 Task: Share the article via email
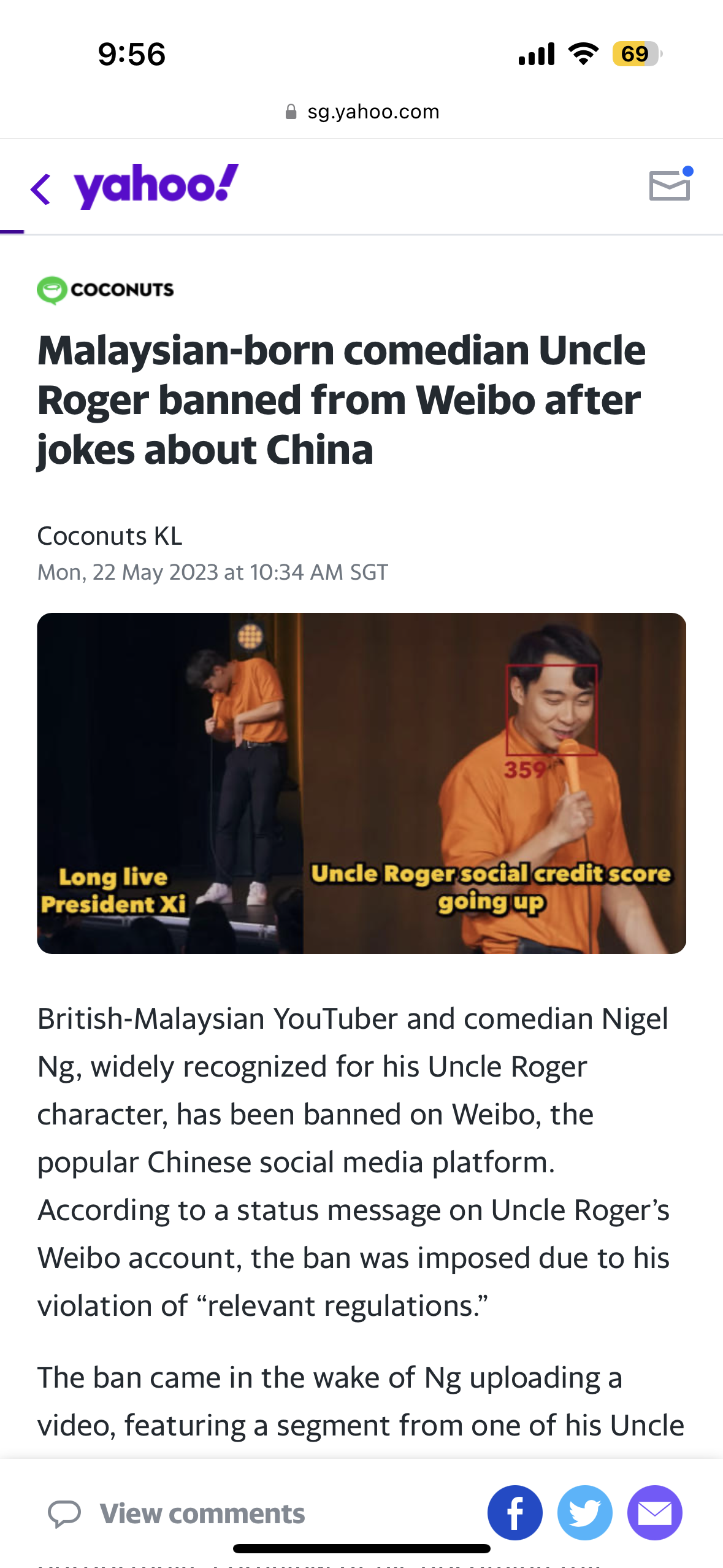pos(654,1512)
